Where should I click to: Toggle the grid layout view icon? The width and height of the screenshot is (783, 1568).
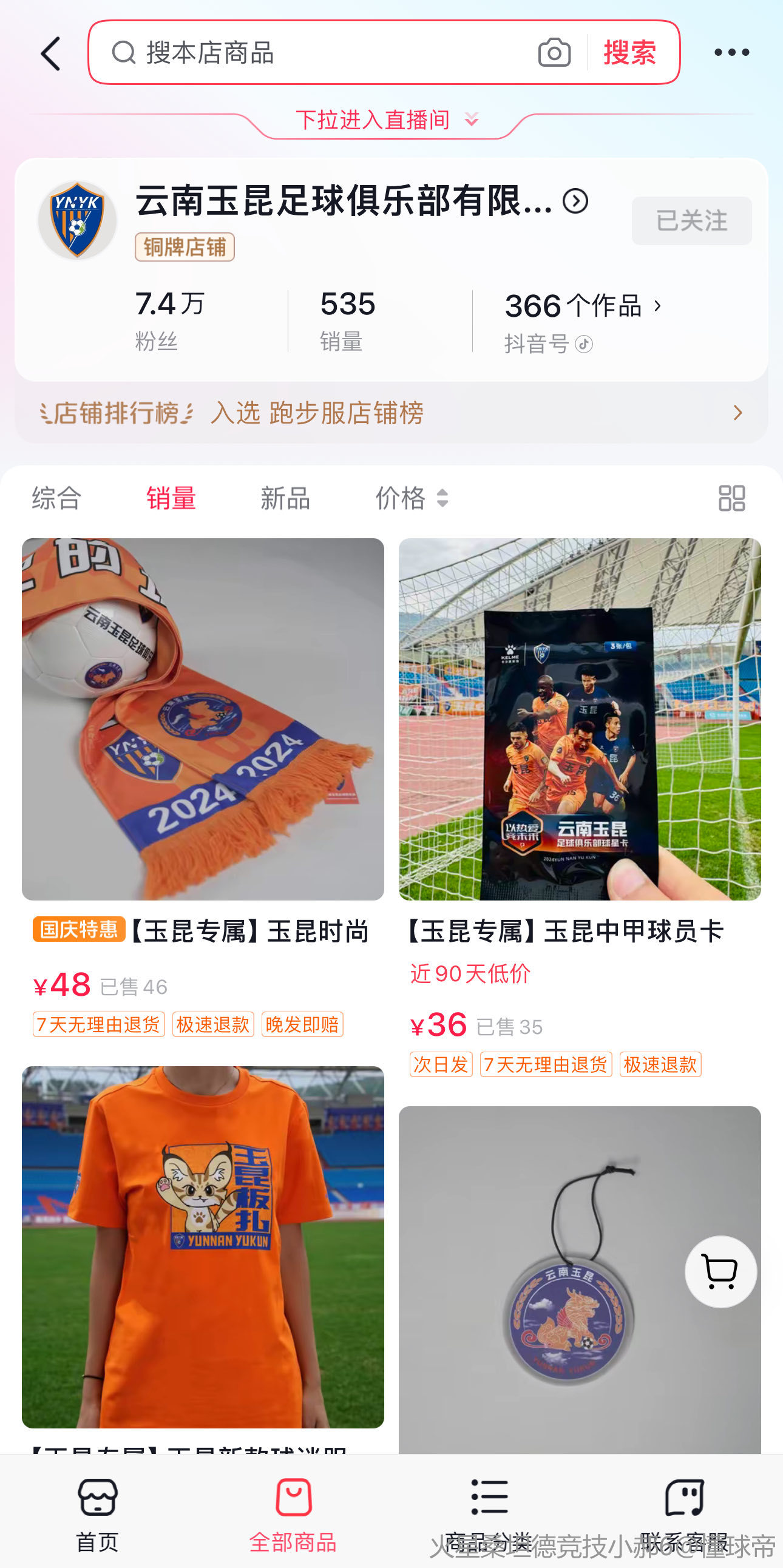click(x=731, y=498)
